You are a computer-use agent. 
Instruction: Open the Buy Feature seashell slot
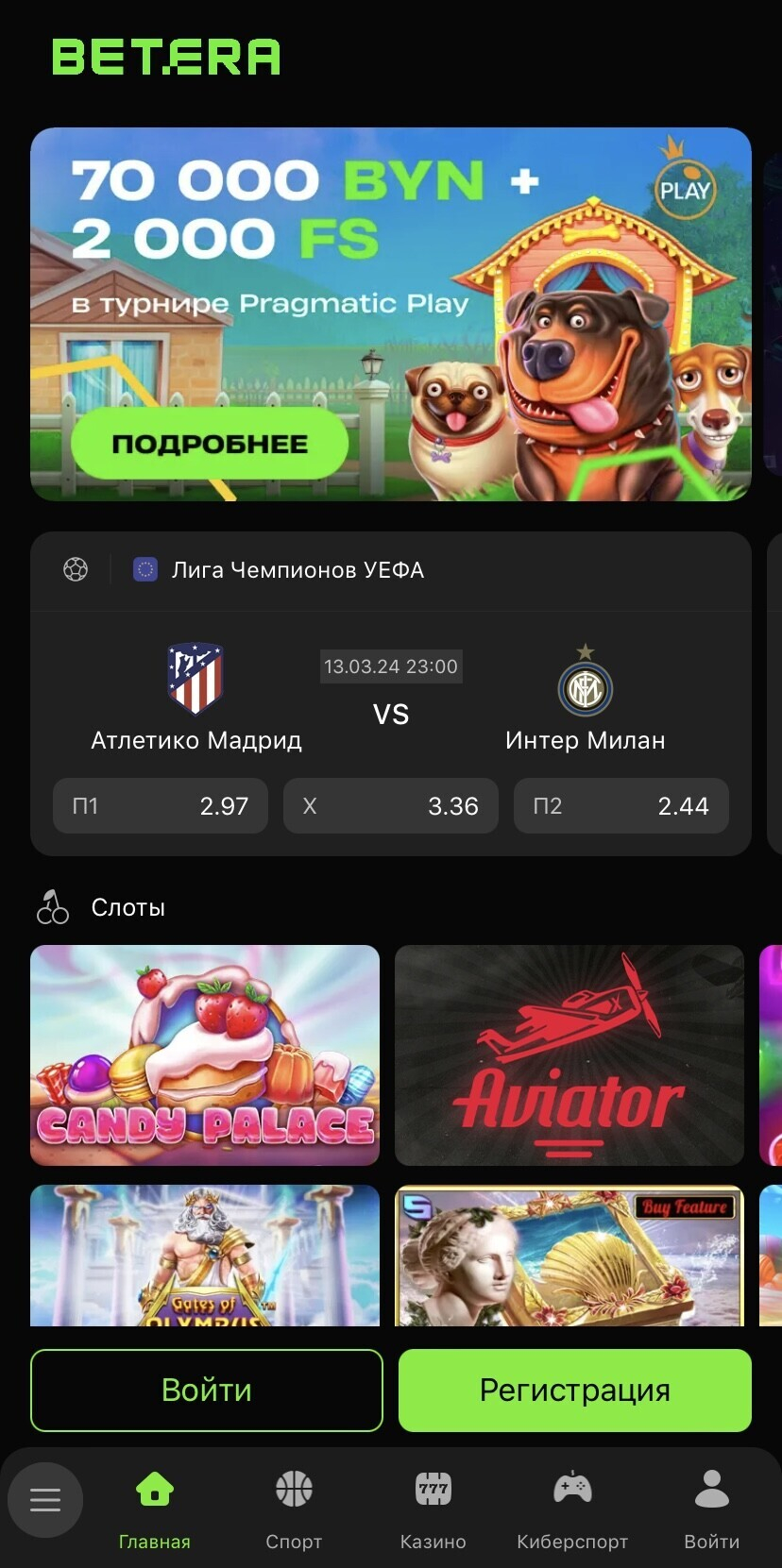[x=569, y=1256]
